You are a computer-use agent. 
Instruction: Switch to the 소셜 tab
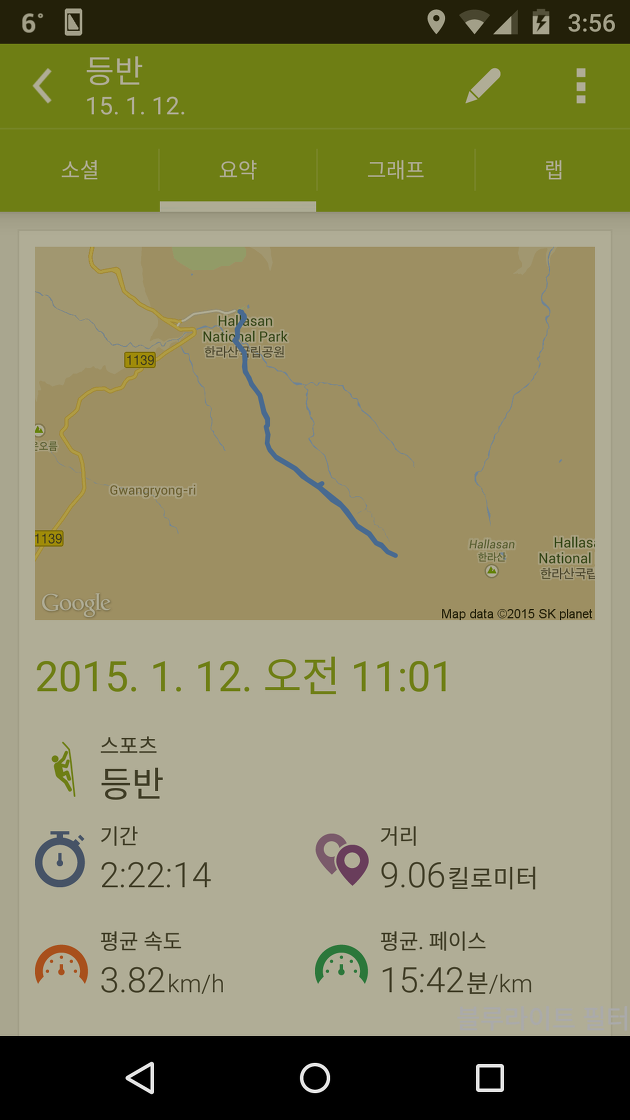(79, 170)
